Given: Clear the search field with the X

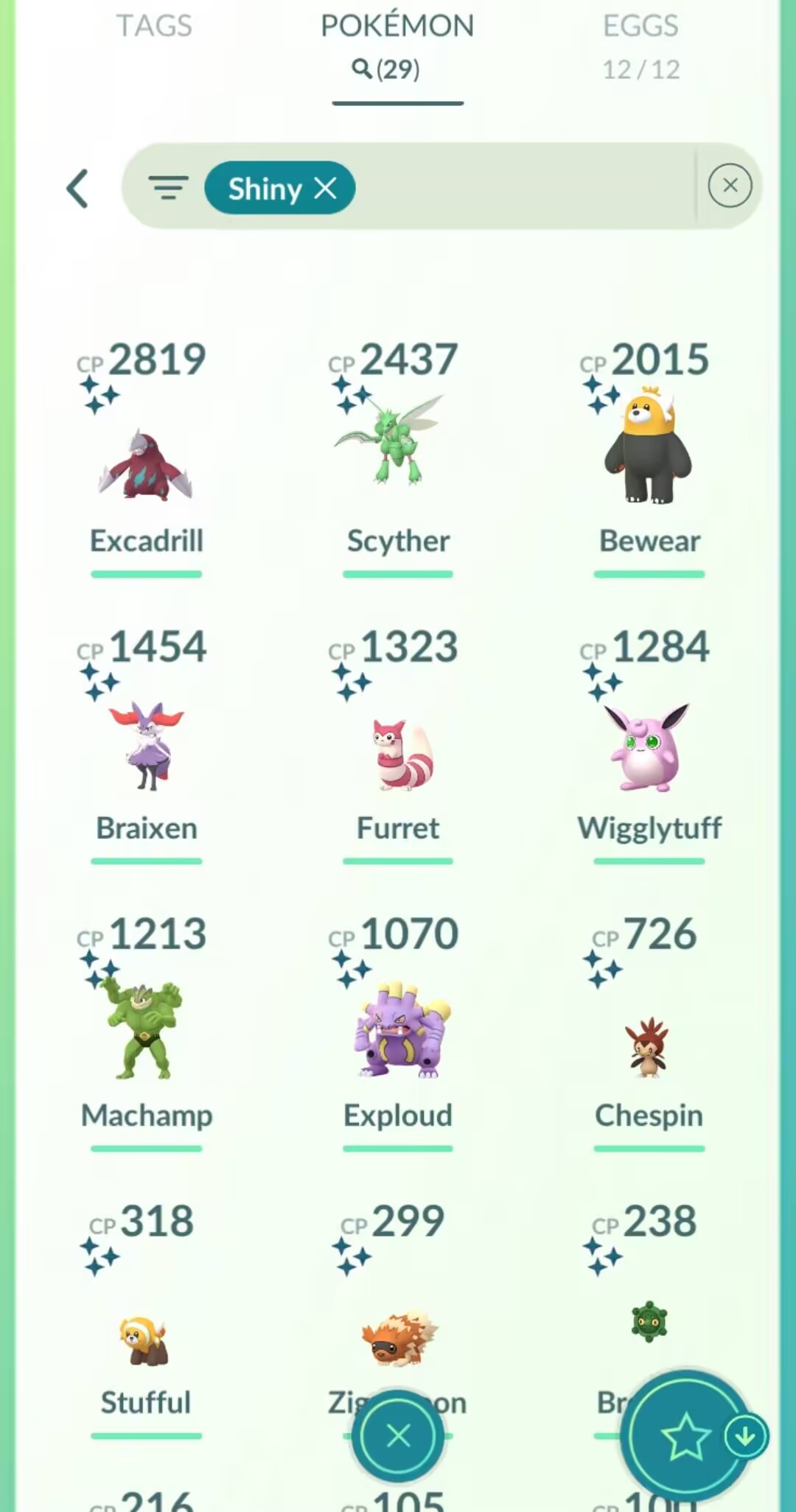Looking at the screenshot, I should (730, 185).
